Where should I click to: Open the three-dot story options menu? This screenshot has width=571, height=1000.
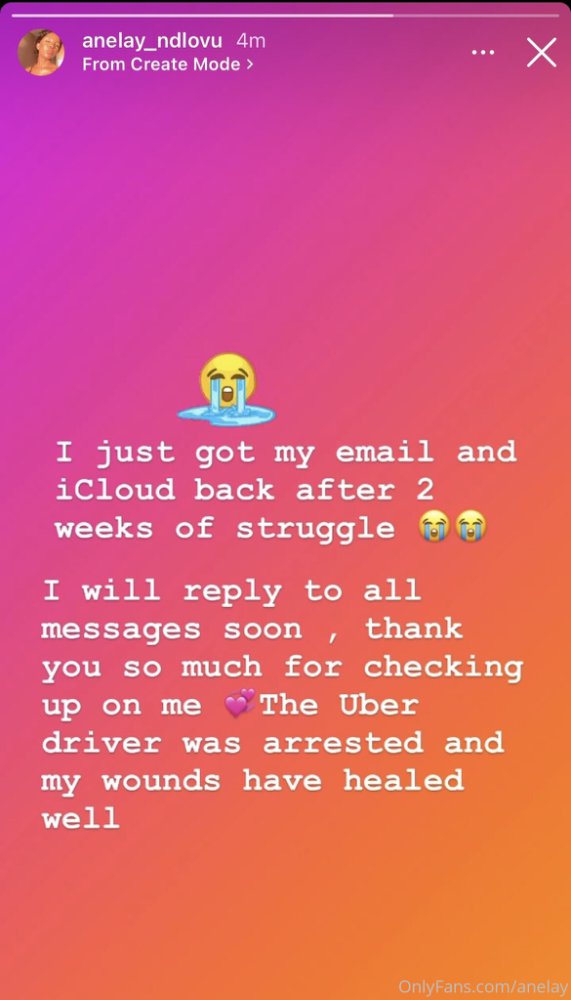click(x=483, y=52)
